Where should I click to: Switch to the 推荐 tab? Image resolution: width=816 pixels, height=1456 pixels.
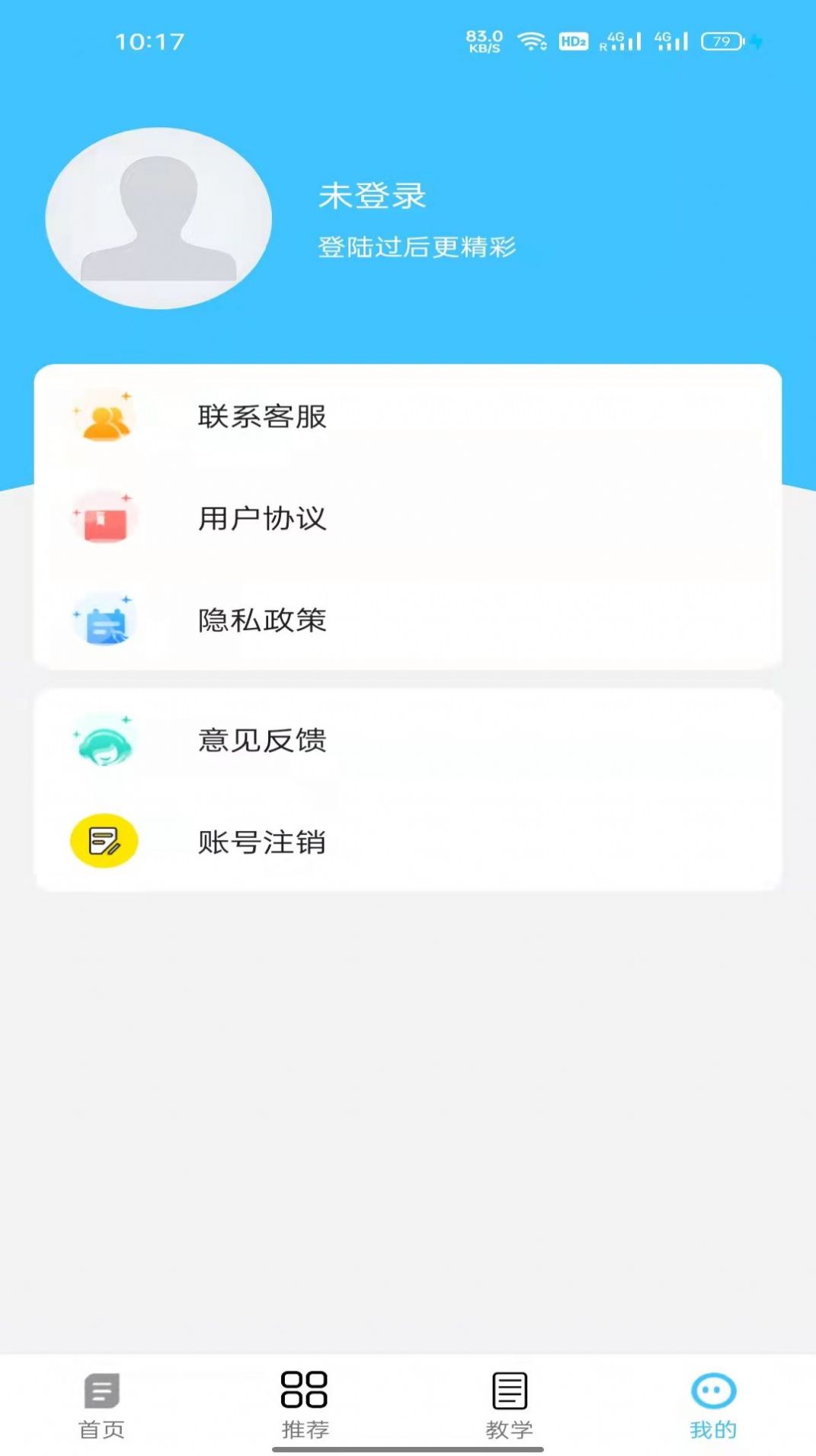pos(306,1410)
